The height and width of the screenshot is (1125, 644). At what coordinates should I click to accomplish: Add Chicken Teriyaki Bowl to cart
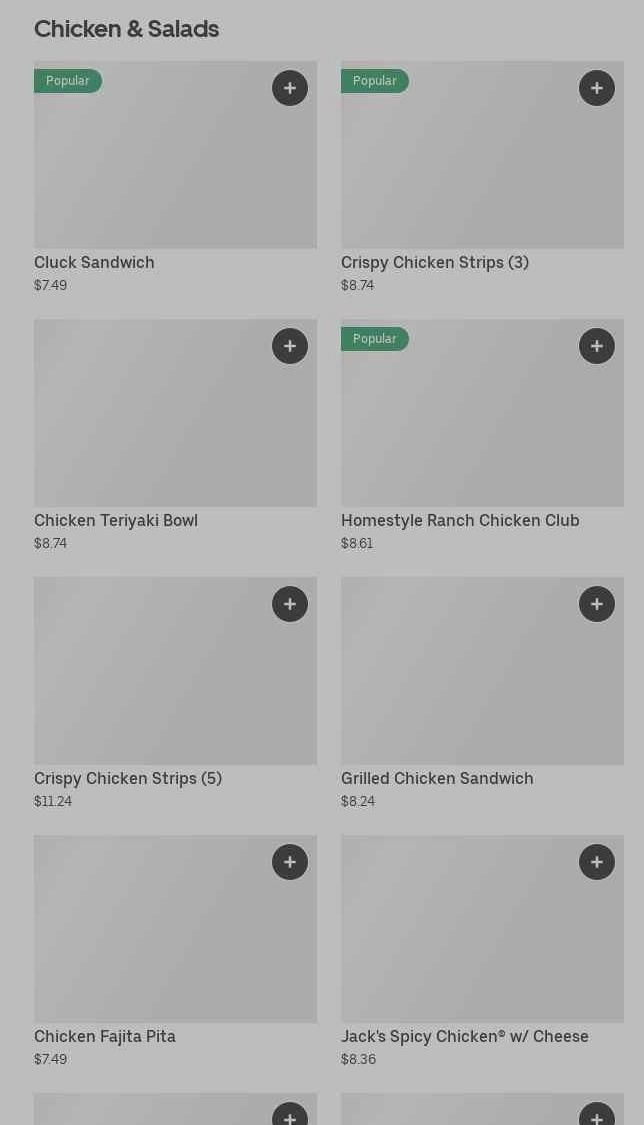[x=290, y=346]
